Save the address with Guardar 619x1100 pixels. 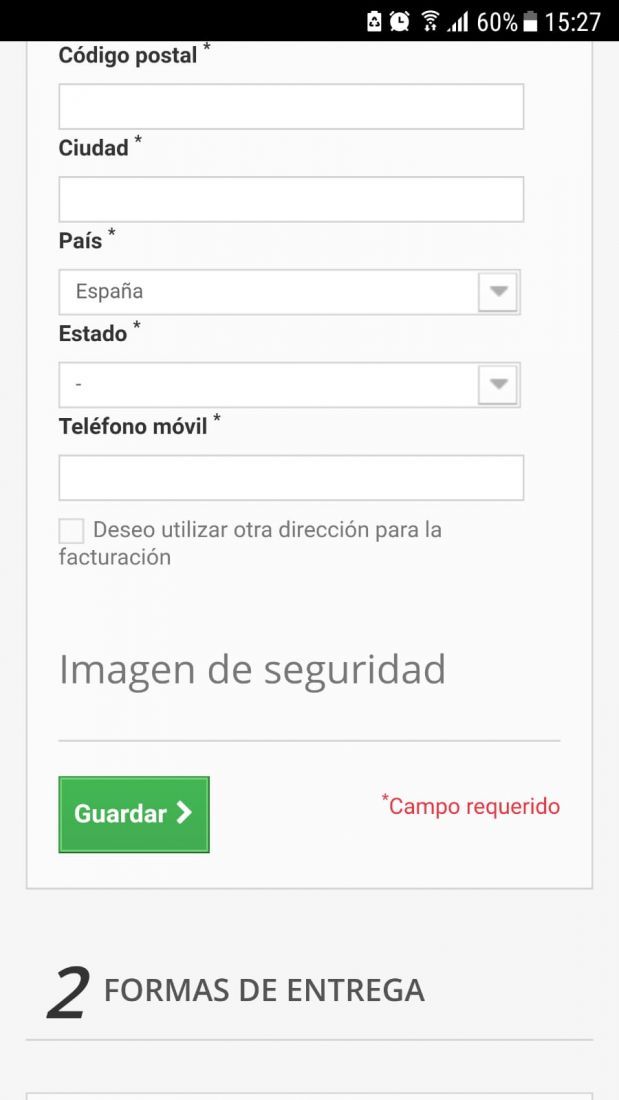pos(134,814)
